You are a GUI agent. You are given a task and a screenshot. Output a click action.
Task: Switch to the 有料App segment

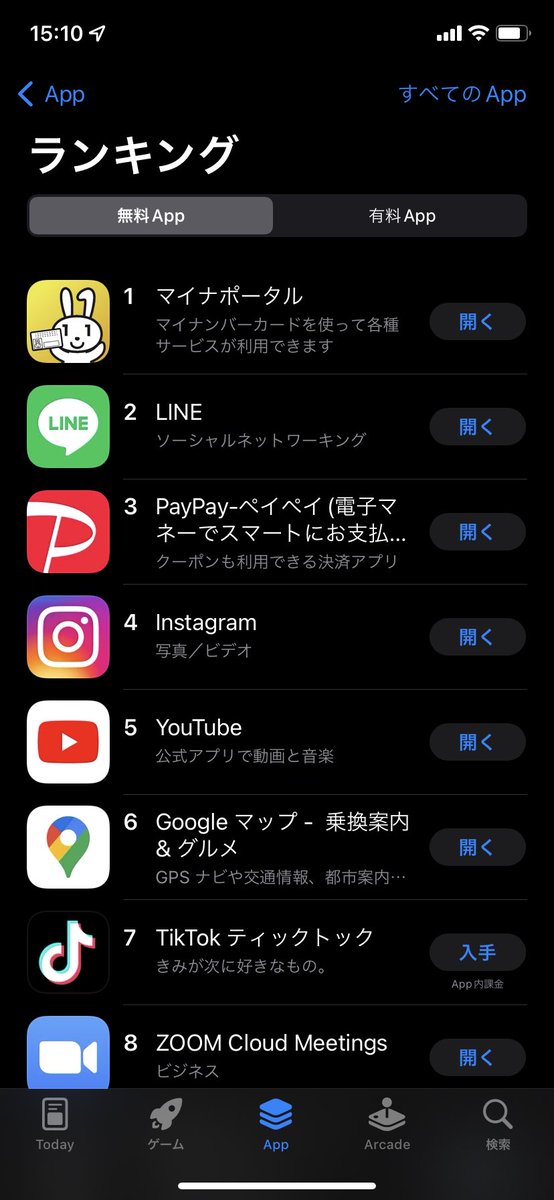point(402,215)
